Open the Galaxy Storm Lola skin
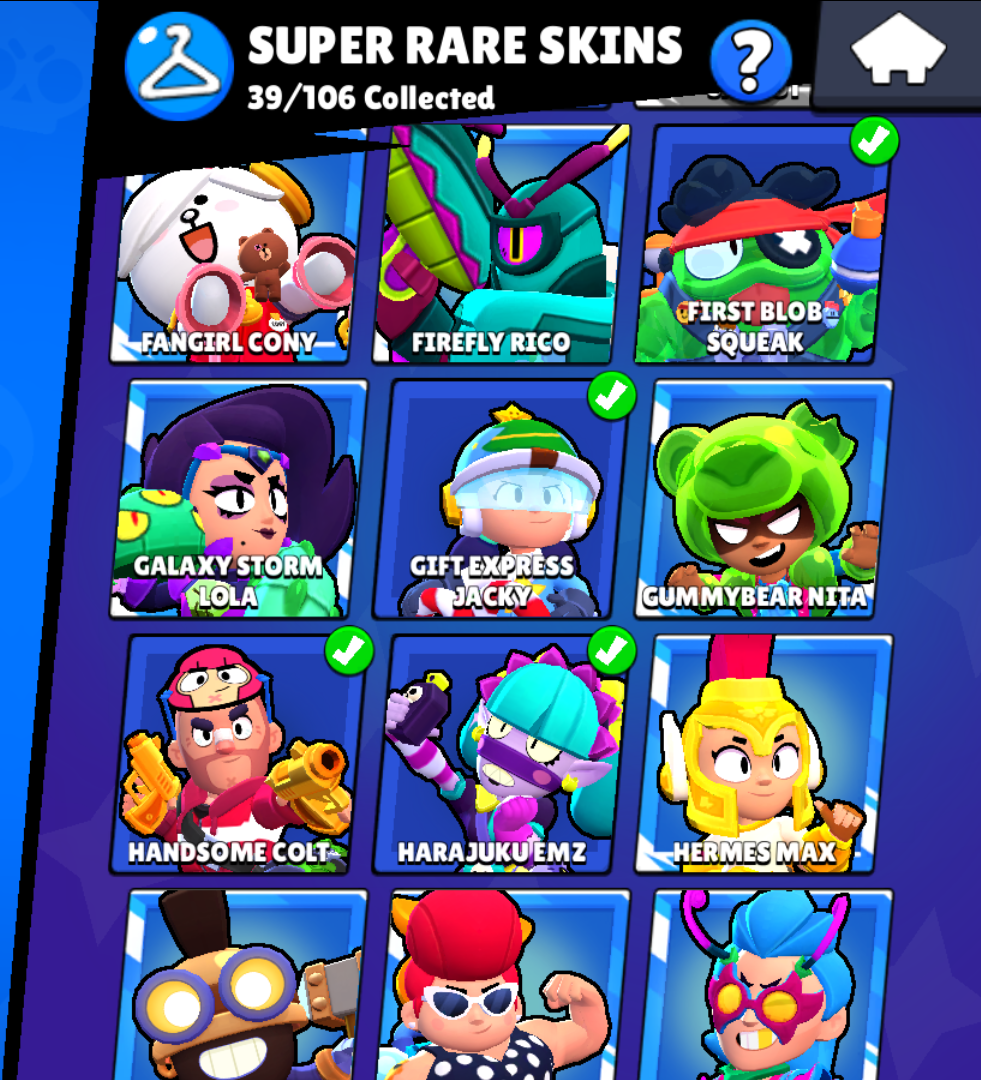 coord(236,500)
